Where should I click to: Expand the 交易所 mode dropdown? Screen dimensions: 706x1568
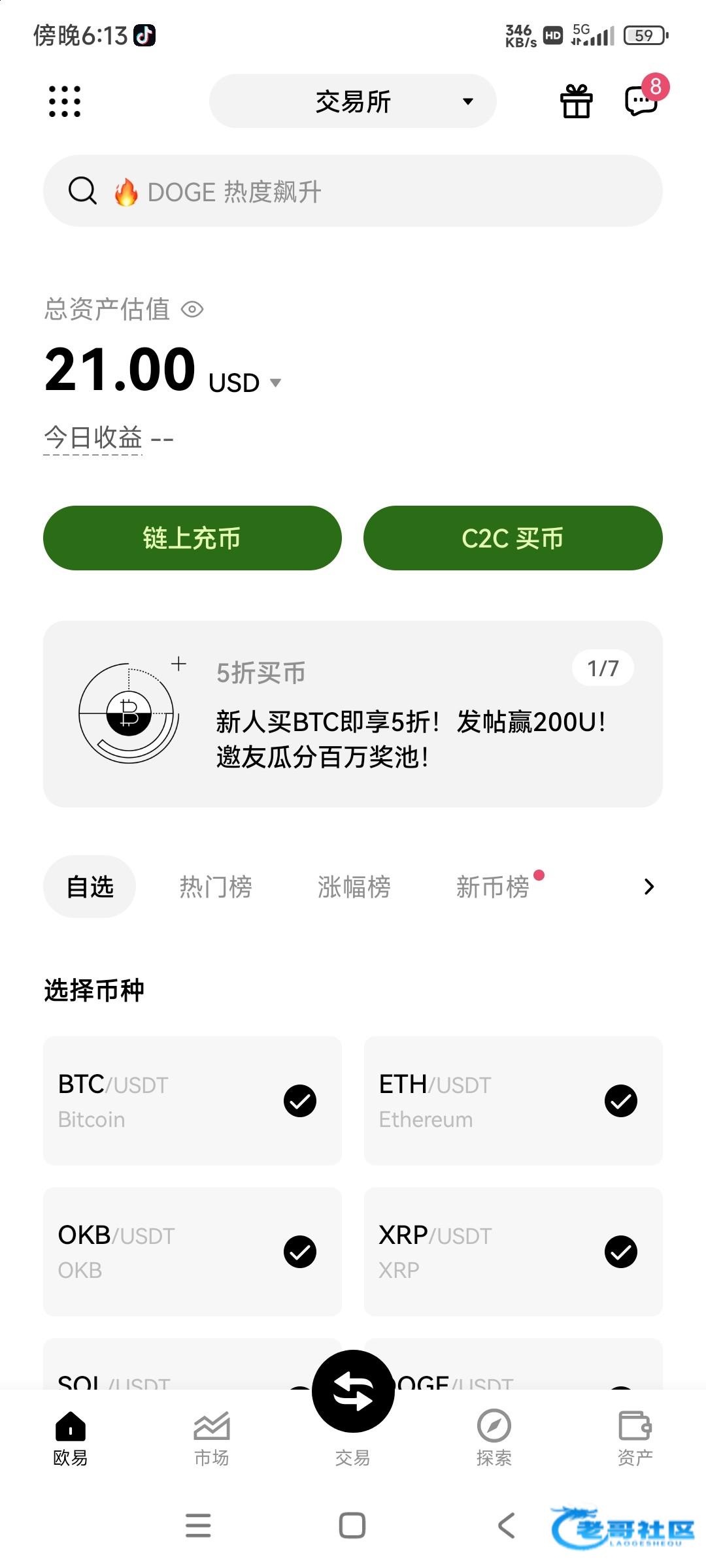[x=353, y=101]
